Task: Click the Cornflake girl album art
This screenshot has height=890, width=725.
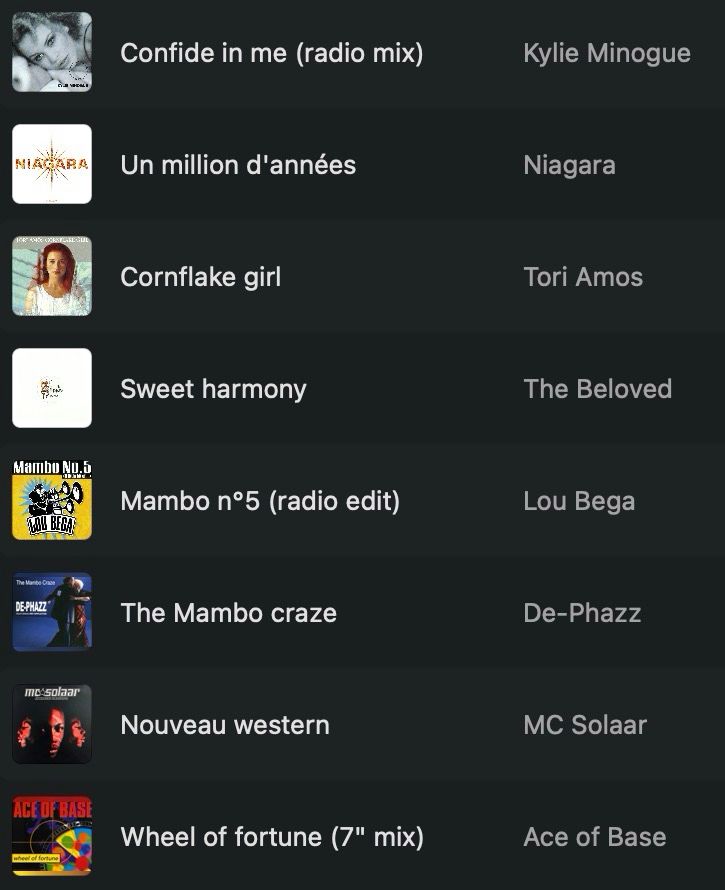Action: (x=51, y=276)
